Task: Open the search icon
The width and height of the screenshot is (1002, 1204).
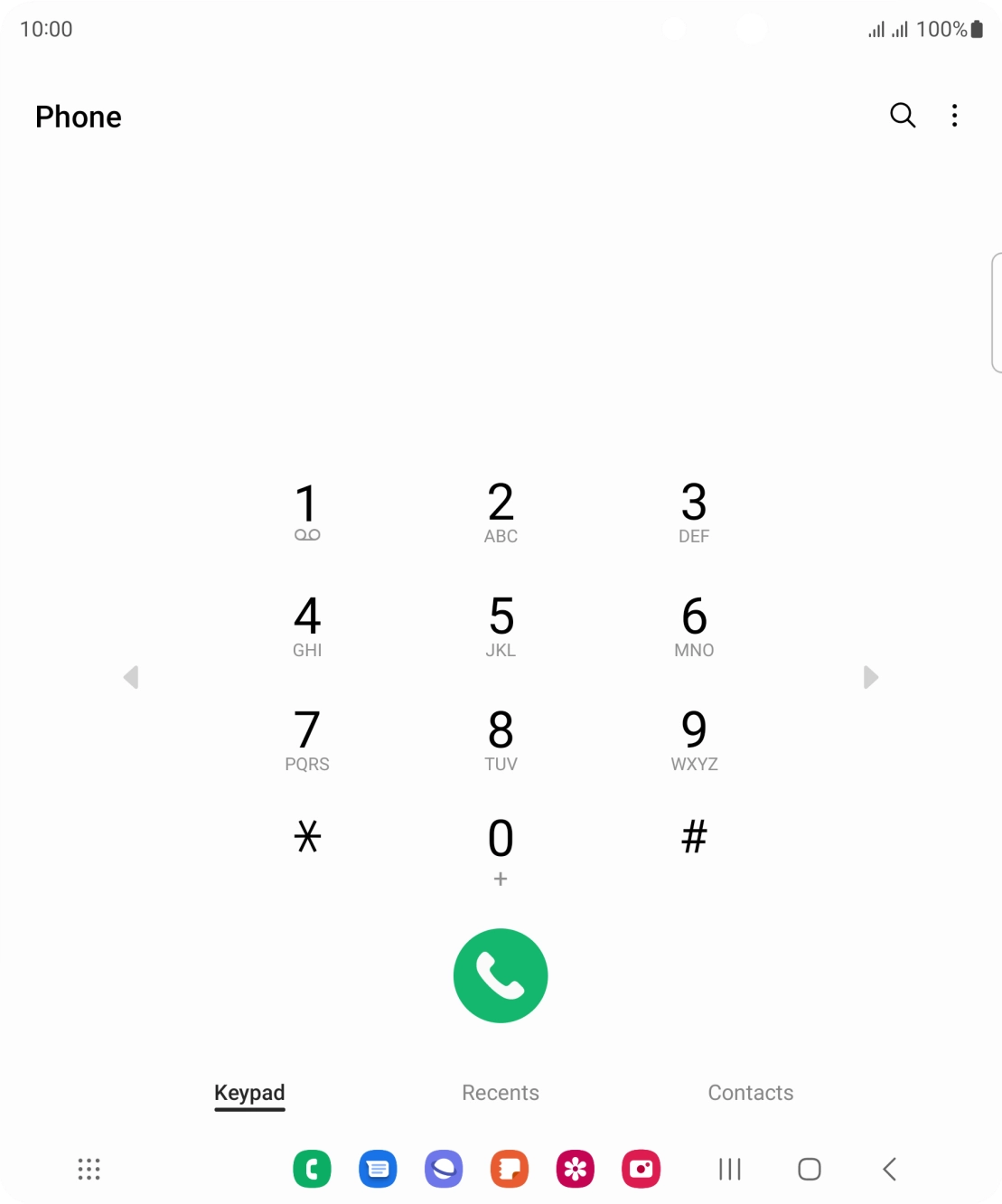Action: (903, 116)
